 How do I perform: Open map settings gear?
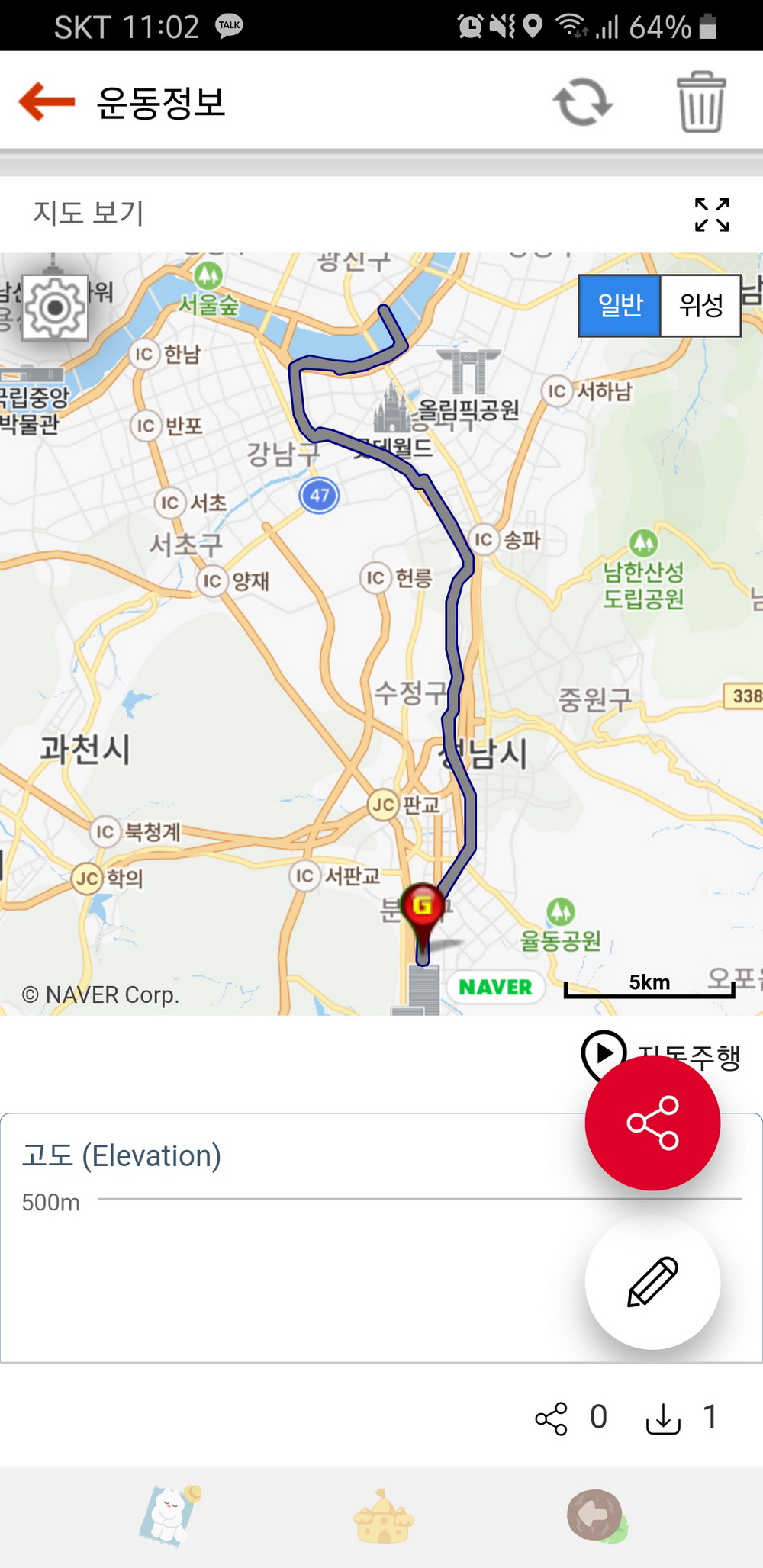(55, 307)
